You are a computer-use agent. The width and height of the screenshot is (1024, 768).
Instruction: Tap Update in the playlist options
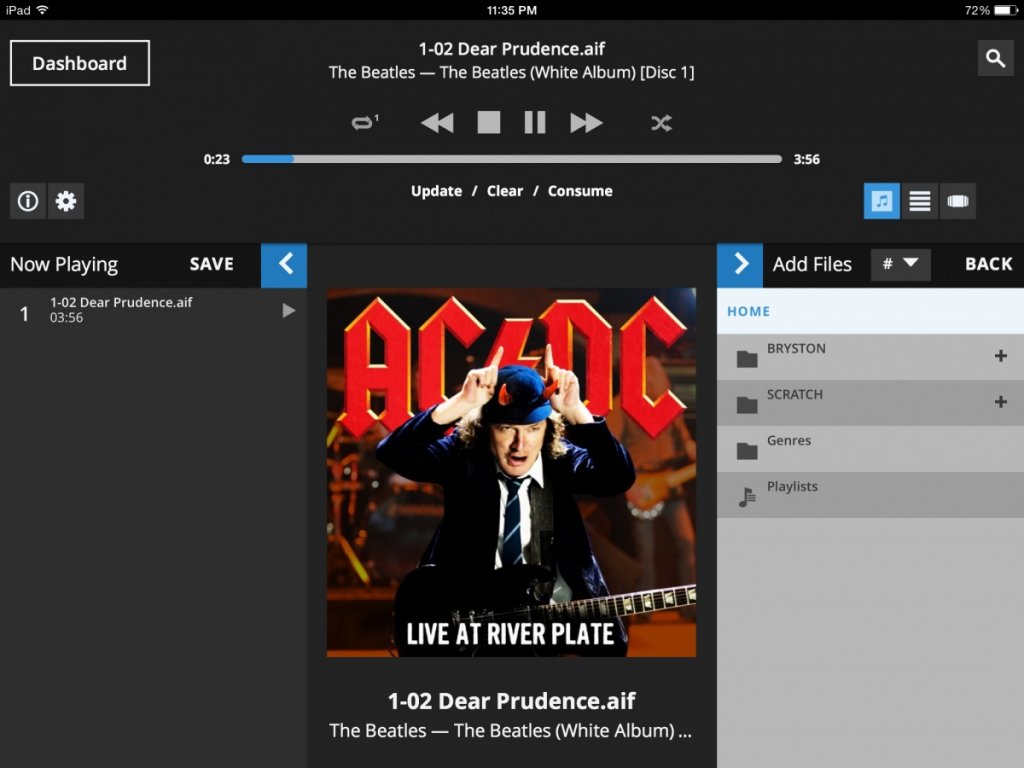tap(436, 191)
